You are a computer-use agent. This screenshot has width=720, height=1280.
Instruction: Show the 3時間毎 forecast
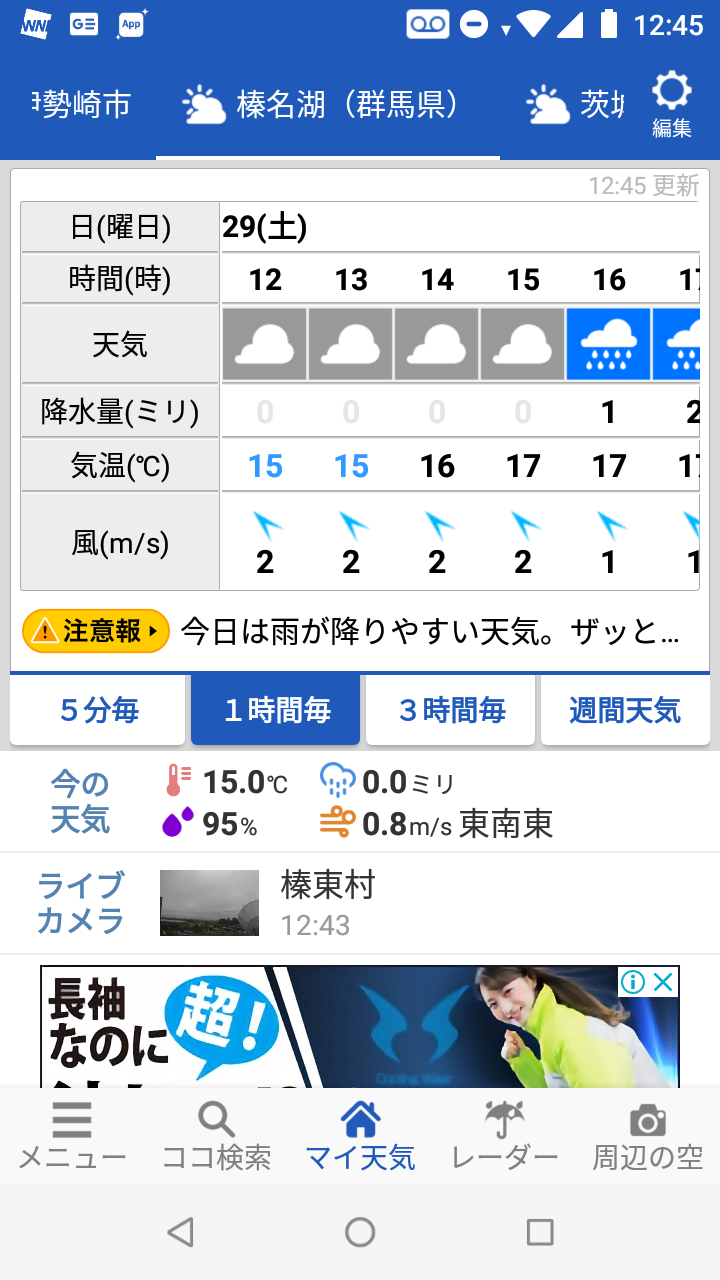(451, 711)
